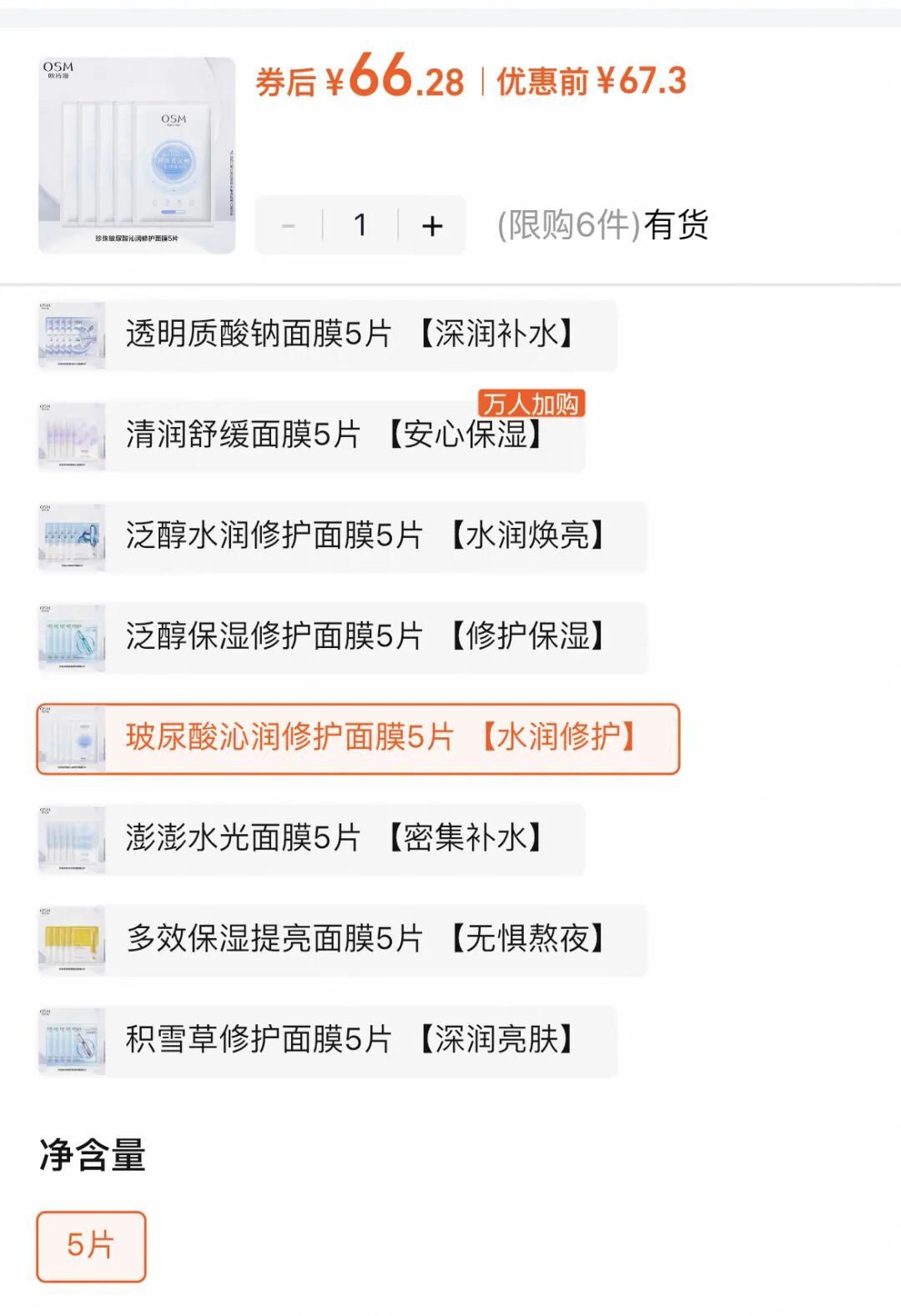The width and height of the screenshot is (901, 1316).
Task: Tap the selected 玻尿酸沁润修护面膜5片 option
Action: 358,739
